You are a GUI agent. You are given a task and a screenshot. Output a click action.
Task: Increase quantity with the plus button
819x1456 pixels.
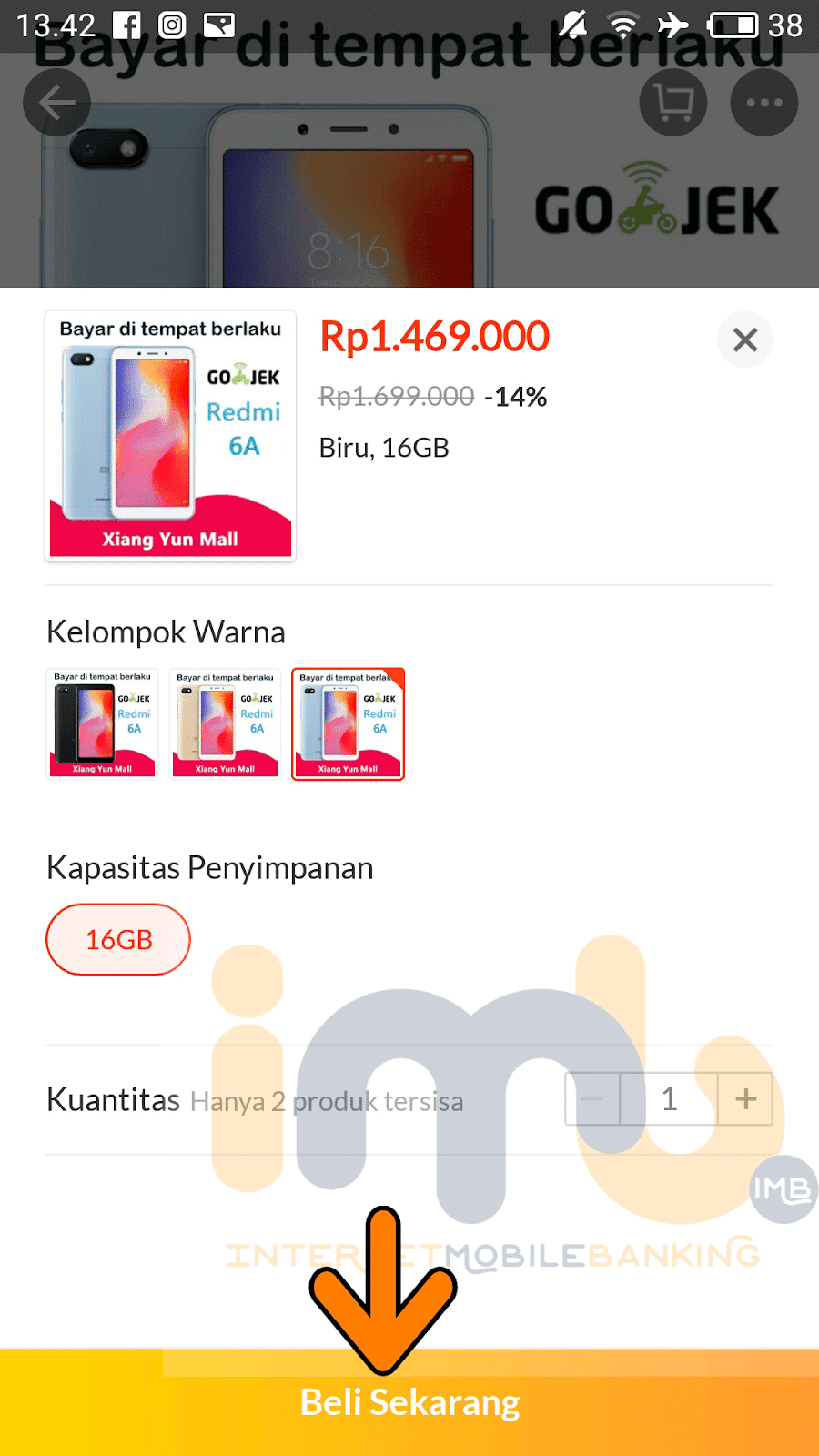(x=745, y=1099)
